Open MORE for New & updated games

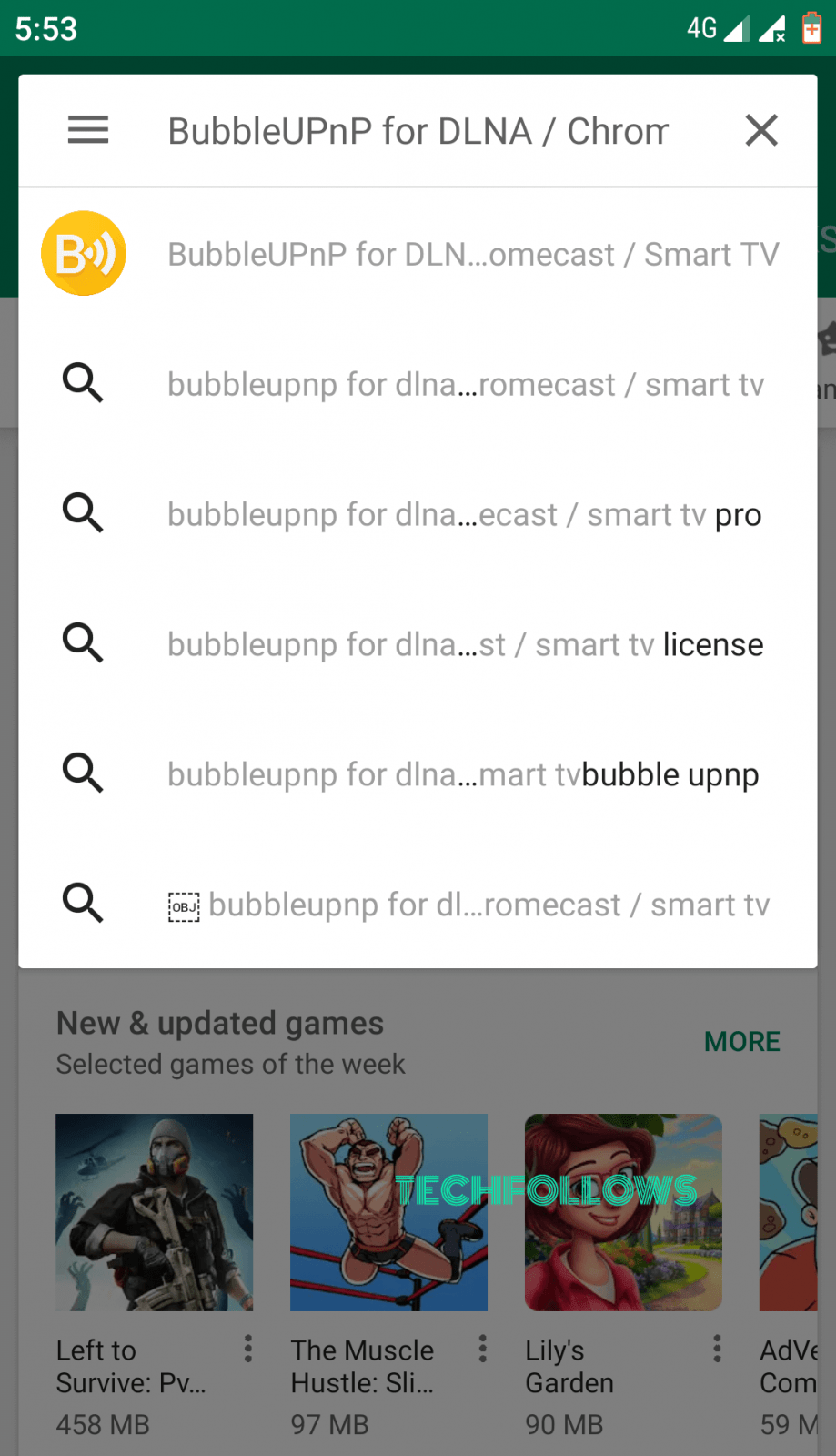(742, 1042)
